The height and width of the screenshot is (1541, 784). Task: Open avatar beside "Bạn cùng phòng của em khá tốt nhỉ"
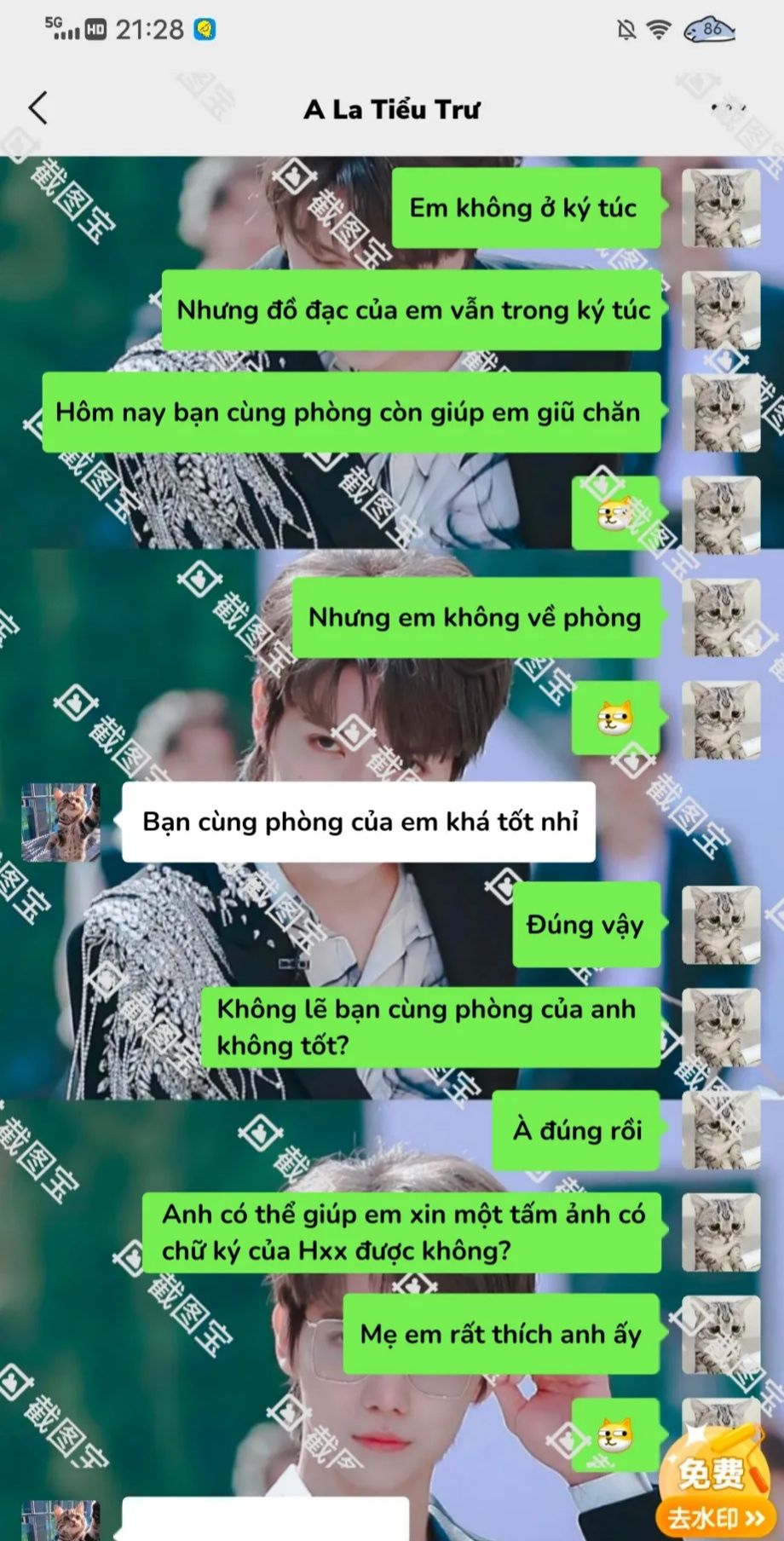(61, 822)
